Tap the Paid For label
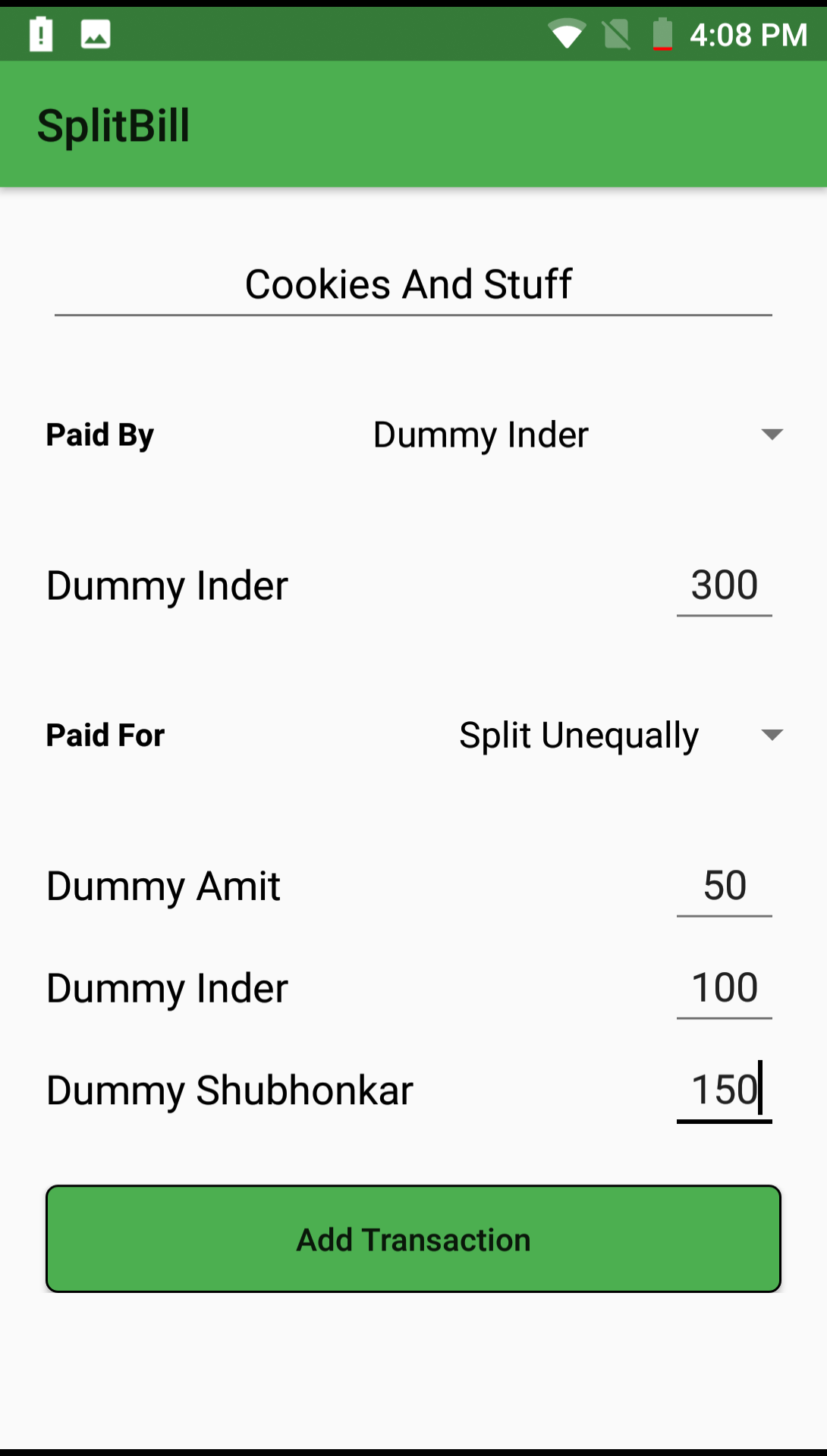This screenshot has width=827, height=1456. click(x=104, y=734)
